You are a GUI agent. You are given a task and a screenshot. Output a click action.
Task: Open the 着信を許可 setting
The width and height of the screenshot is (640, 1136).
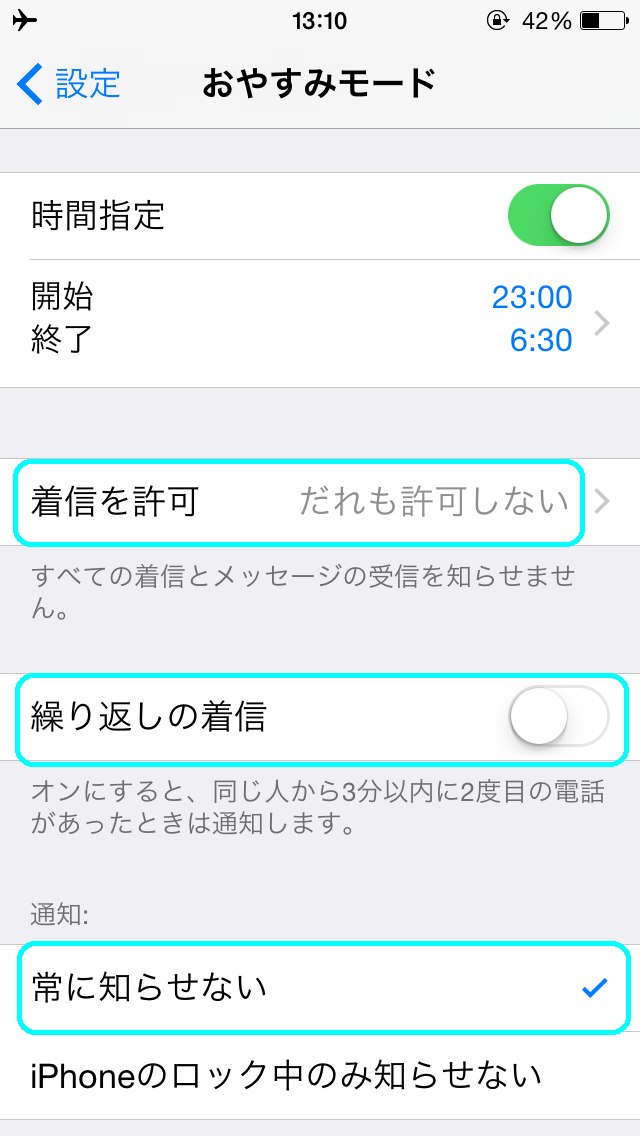pos(320,502)
